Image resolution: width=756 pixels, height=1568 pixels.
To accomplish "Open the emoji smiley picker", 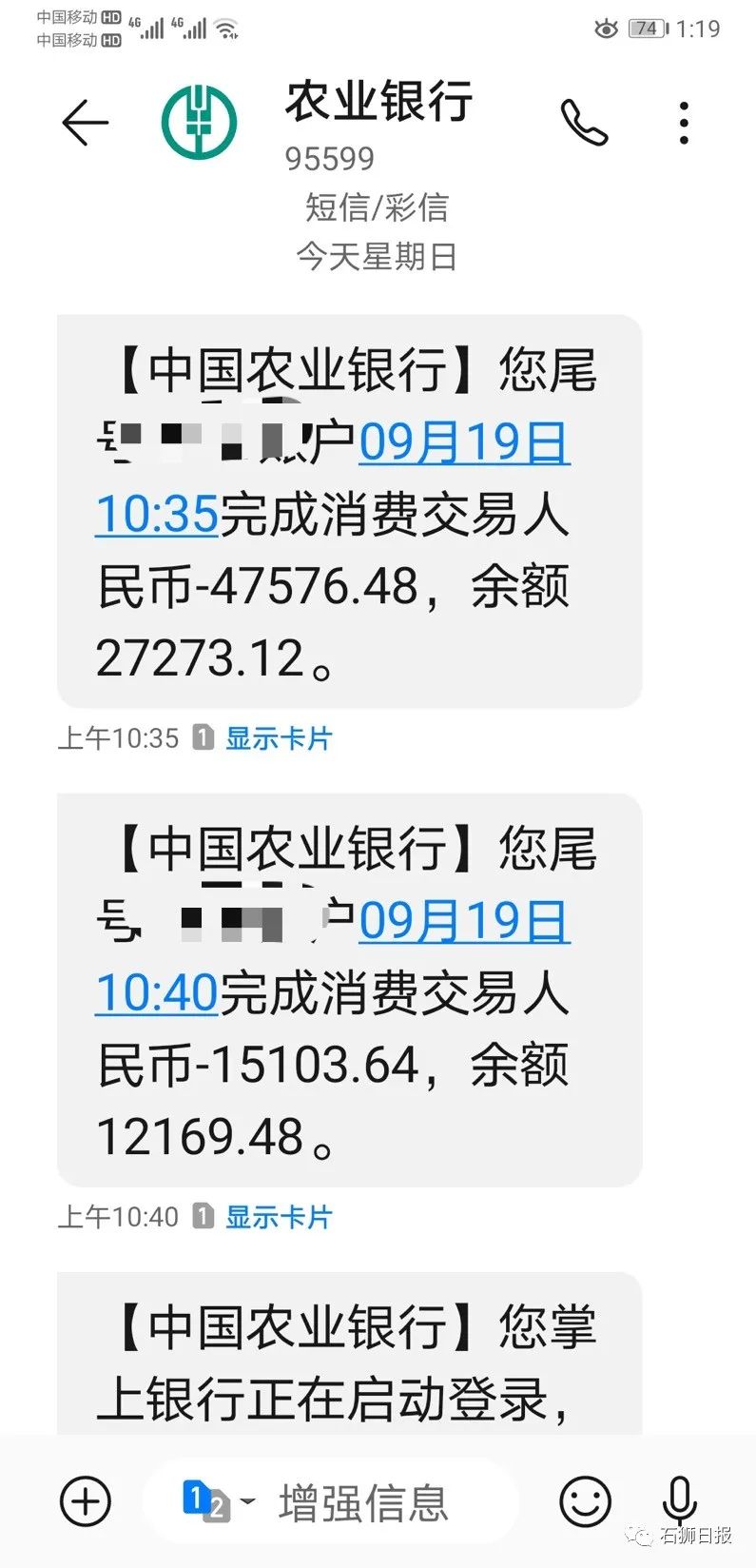I will [585, 1501].
